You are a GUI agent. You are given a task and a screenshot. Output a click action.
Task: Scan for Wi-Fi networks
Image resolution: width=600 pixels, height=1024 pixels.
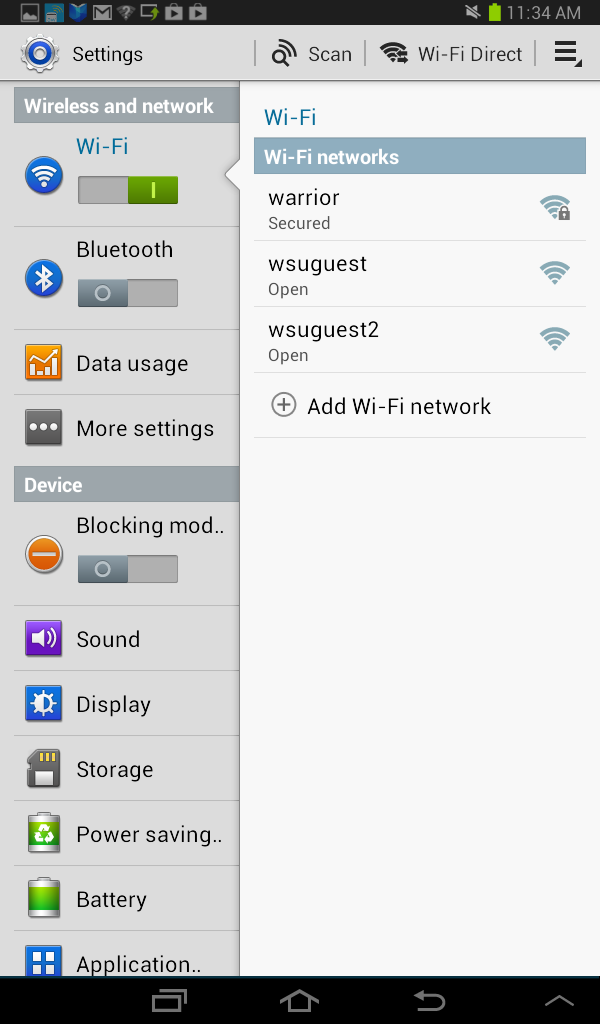click(311, 54)
